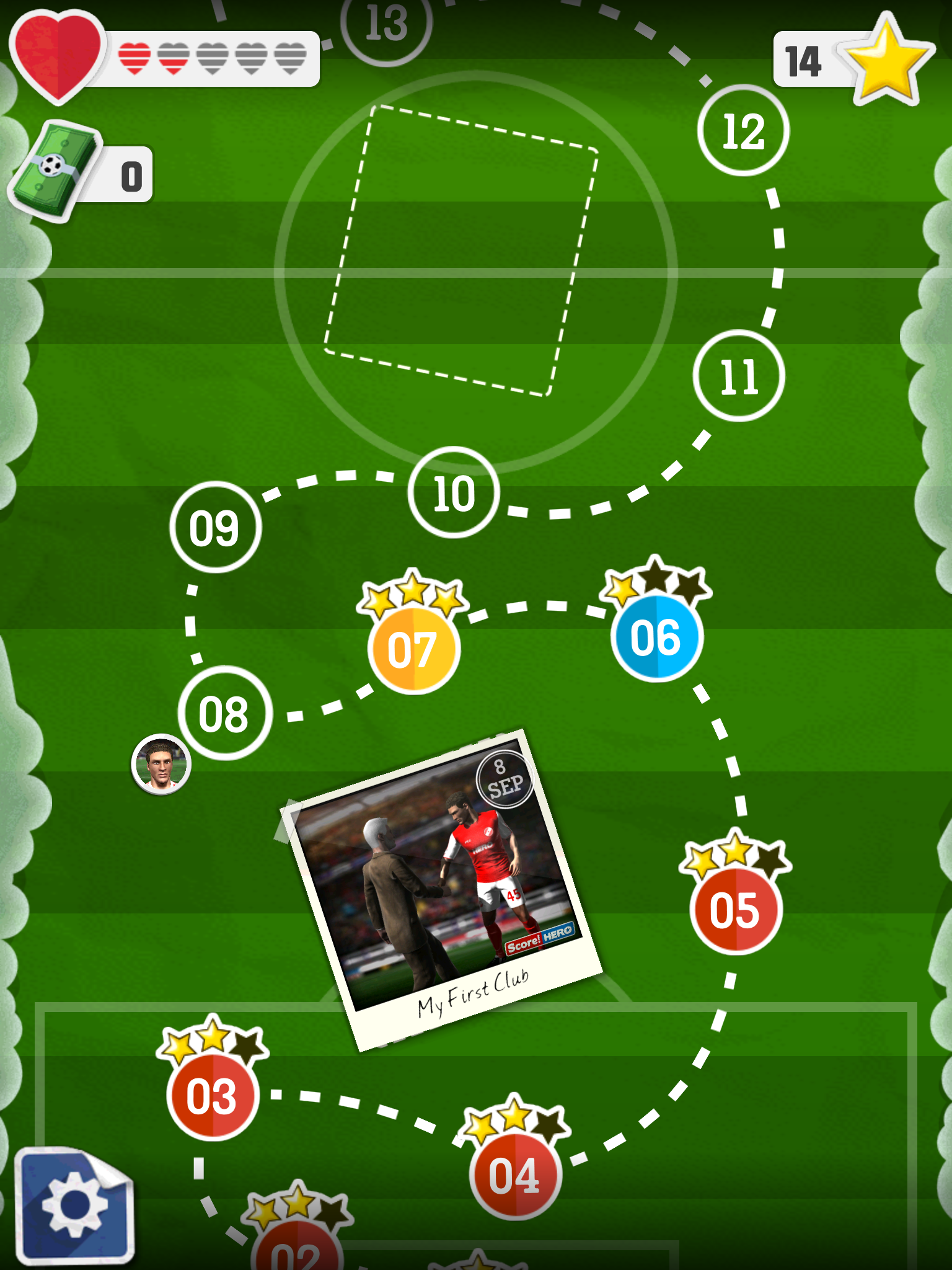Screen dimensions: 952x1270
Task: Replay level 03
Action: tap(213, 1096)
